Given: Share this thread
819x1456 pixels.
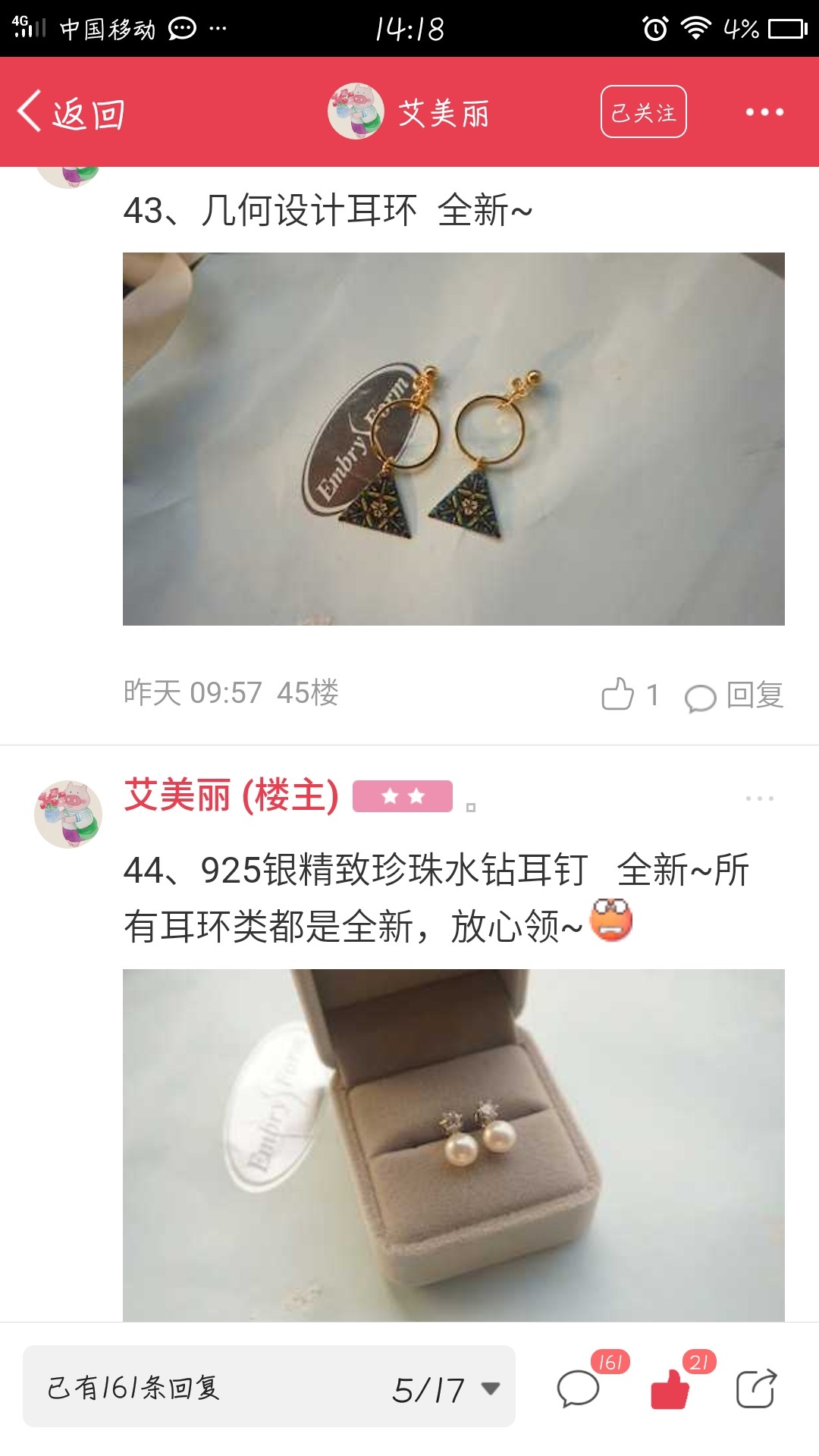Looking at the screenshot, I should [757, 1389].
